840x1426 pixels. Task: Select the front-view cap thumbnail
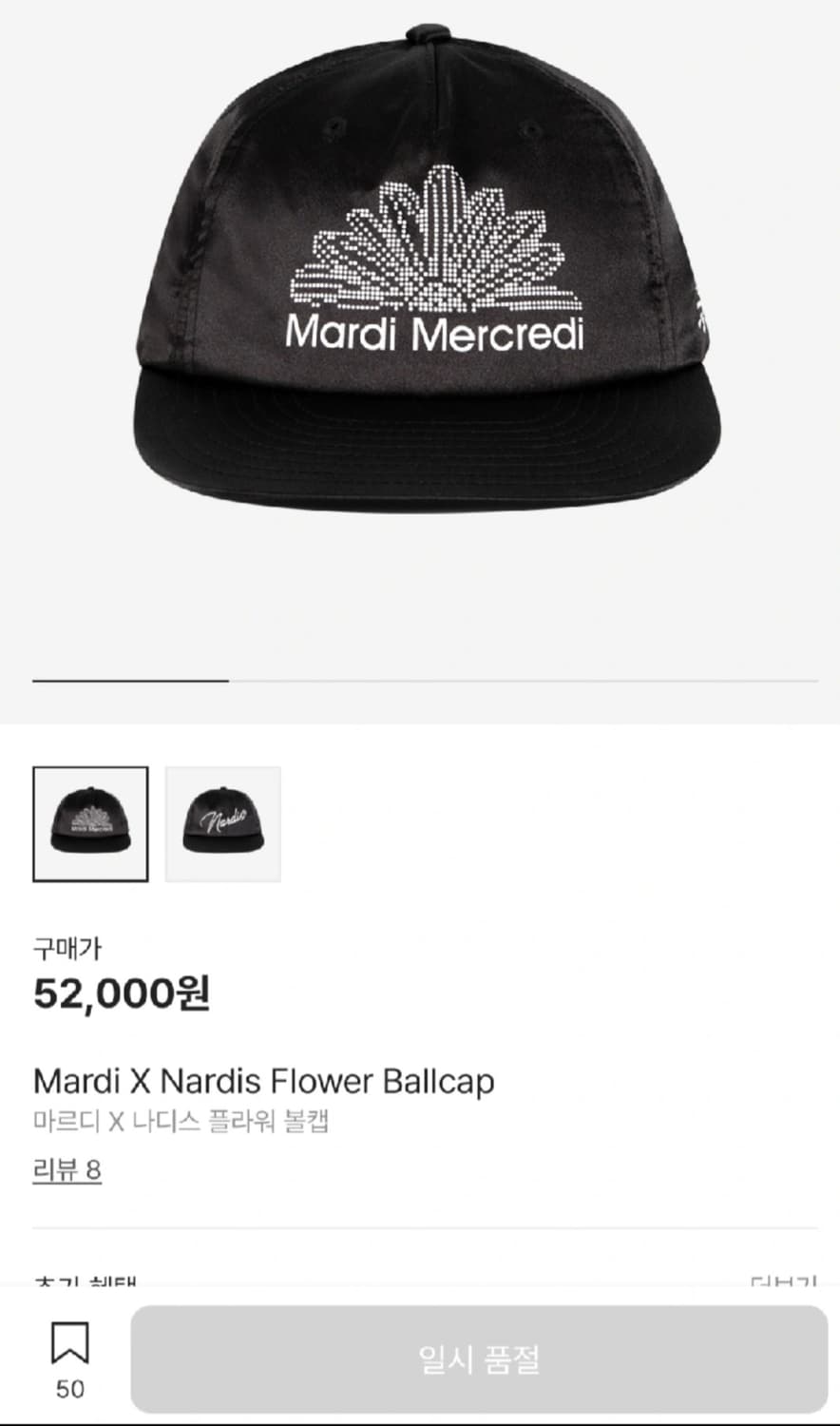click(x=90, y=824)
